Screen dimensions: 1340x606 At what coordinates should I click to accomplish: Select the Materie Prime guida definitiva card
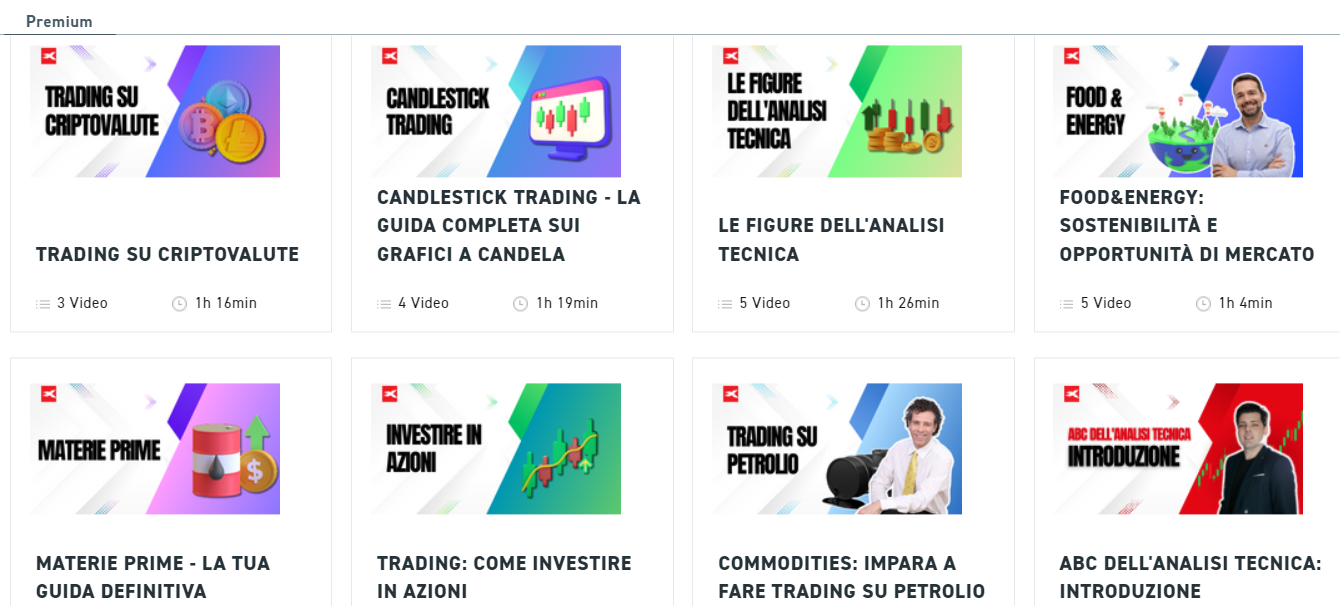pyautogui.click(x=153, y=577)
